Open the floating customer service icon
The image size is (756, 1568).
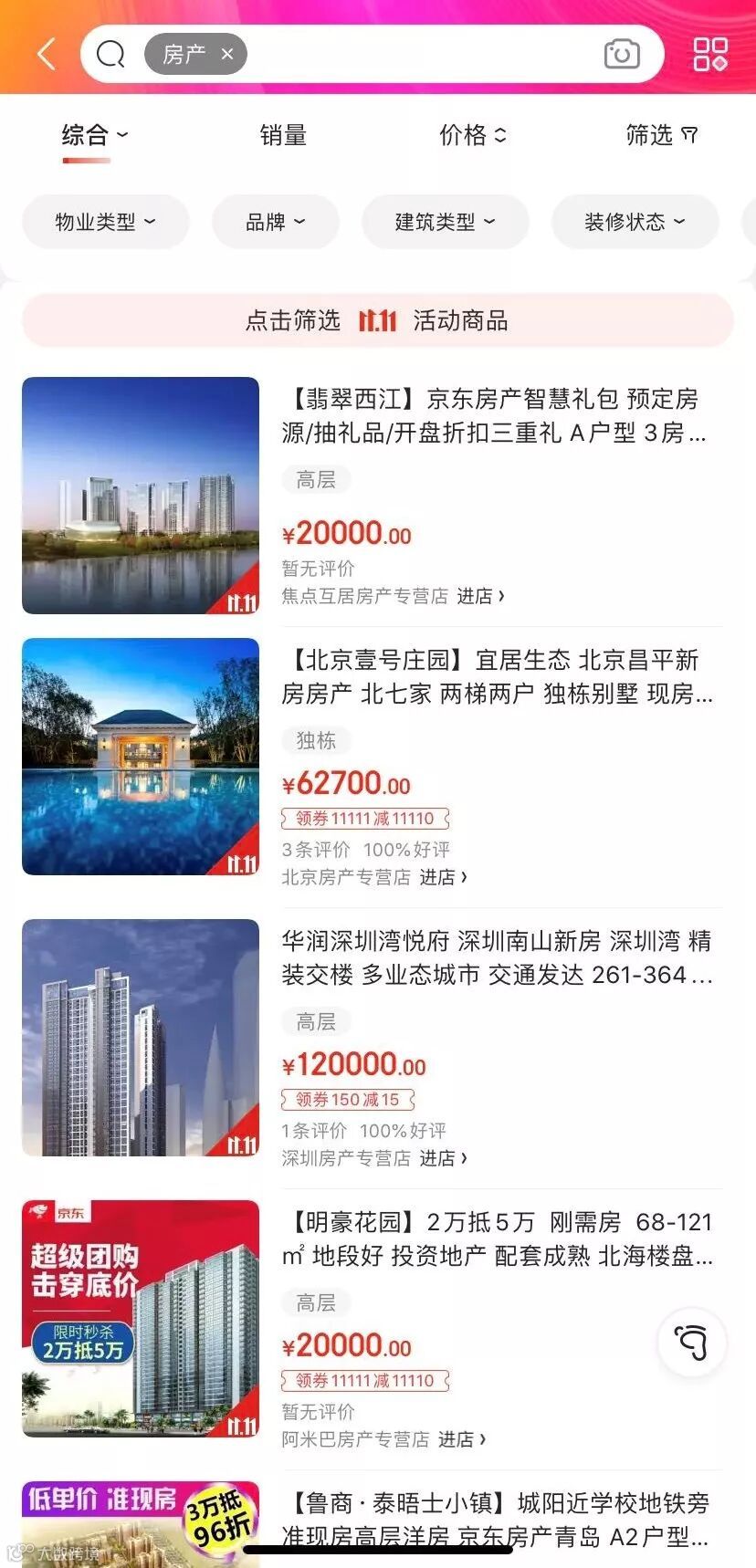[692, 1343]
